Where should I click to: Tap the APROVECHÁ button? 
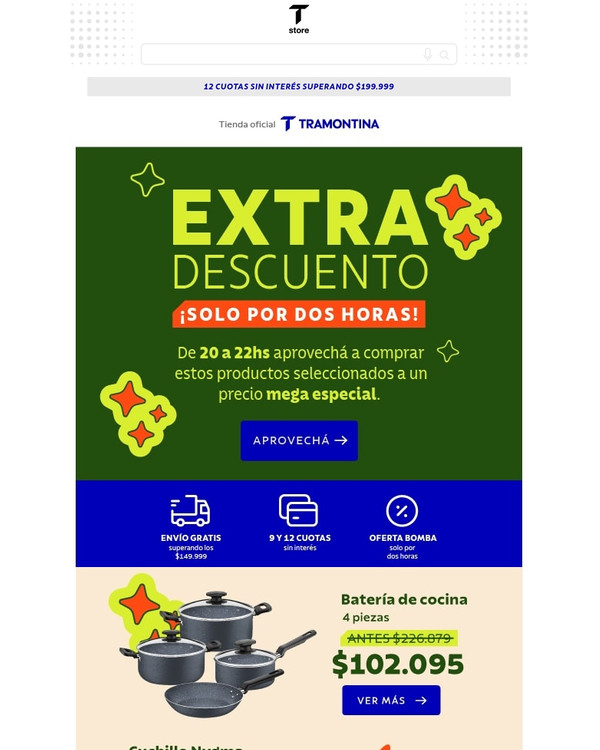[x=299, y=441]
